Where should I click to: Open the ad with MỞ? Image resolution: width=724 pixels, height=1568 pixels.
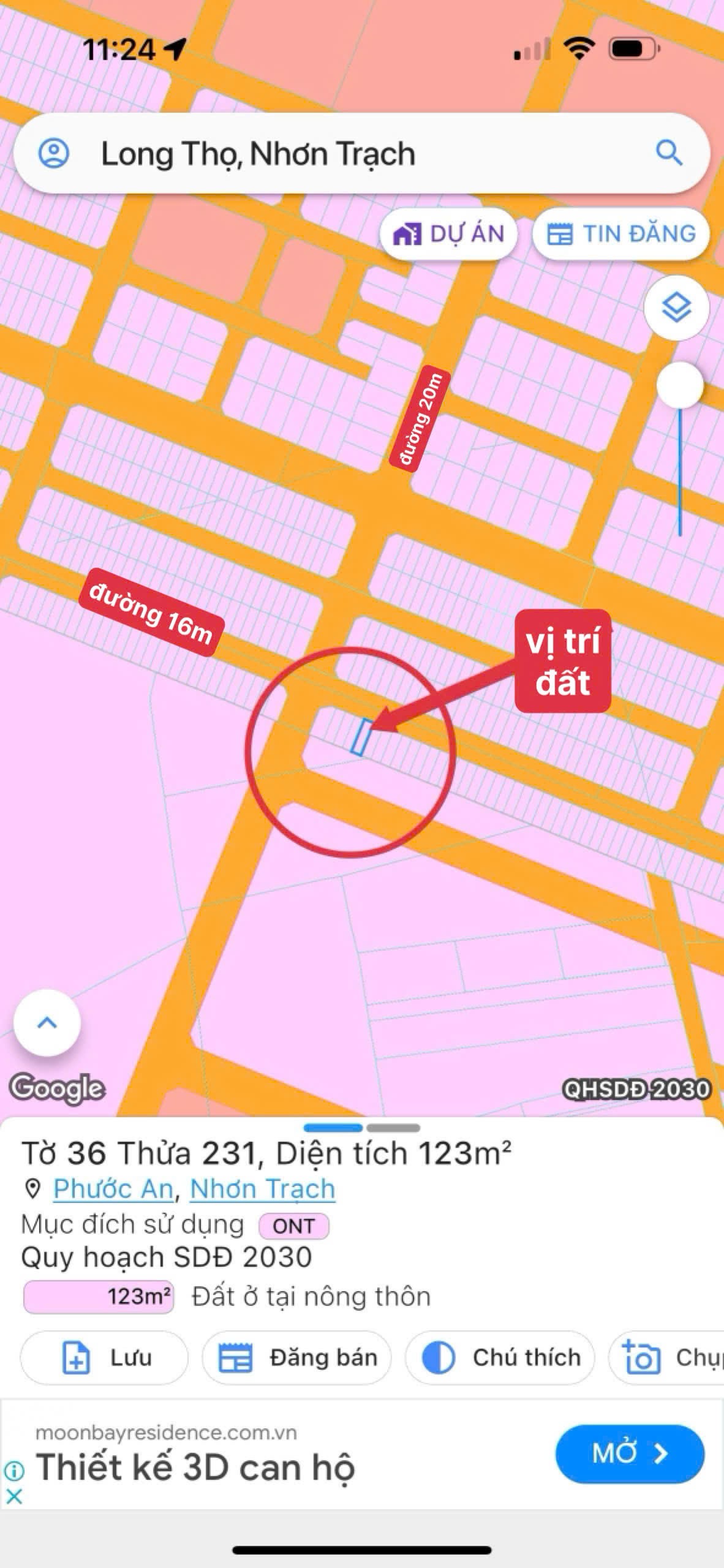tap(629, 1453)
